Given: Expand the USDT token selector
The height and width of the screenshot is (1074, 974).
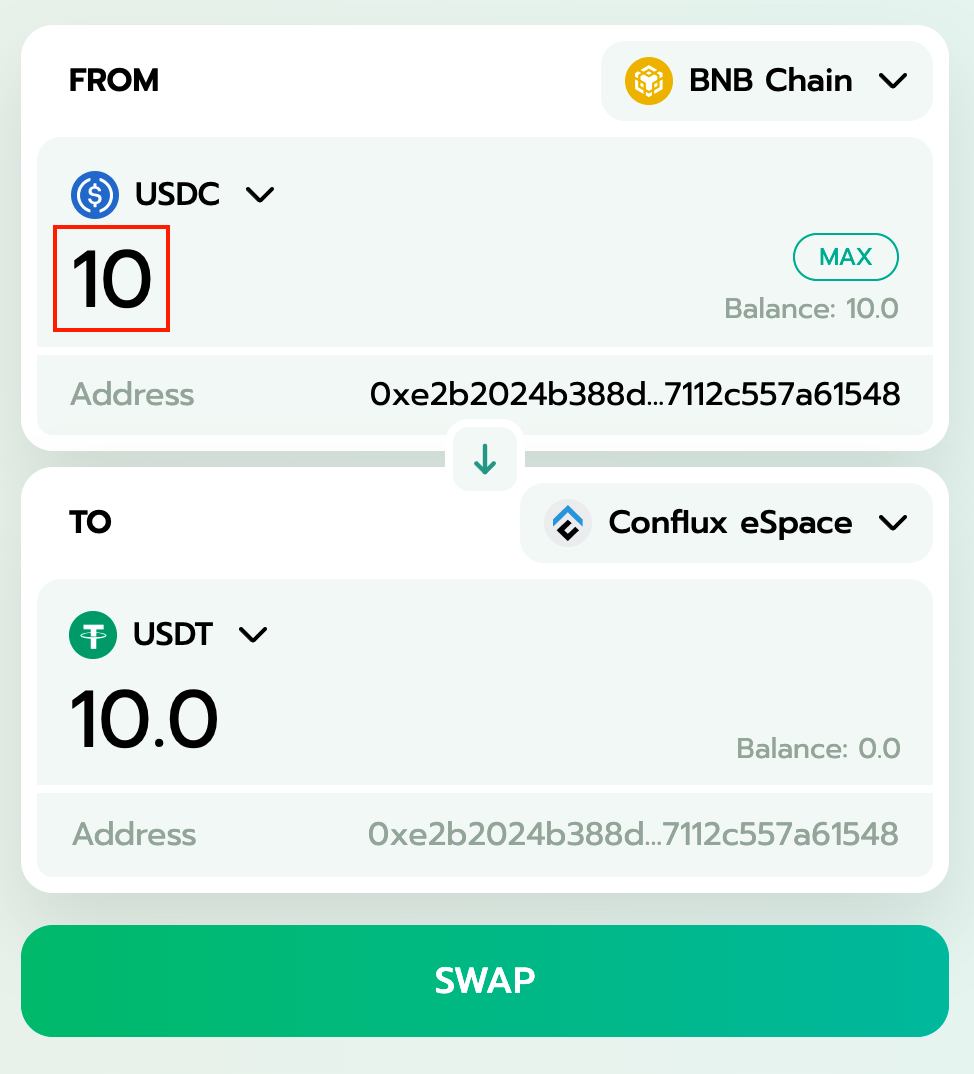Looking at the screenshot, I should click(x=170, y=634).
